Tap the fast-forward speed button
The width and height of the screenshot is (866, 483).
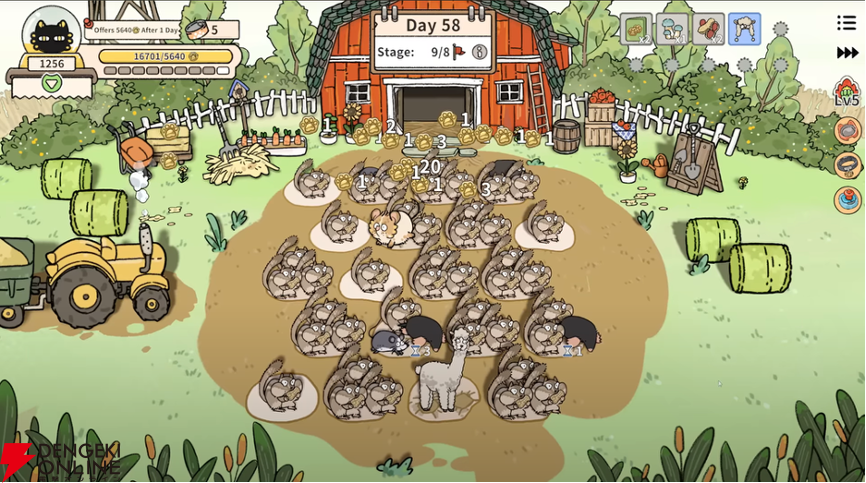tap(846, 52)
